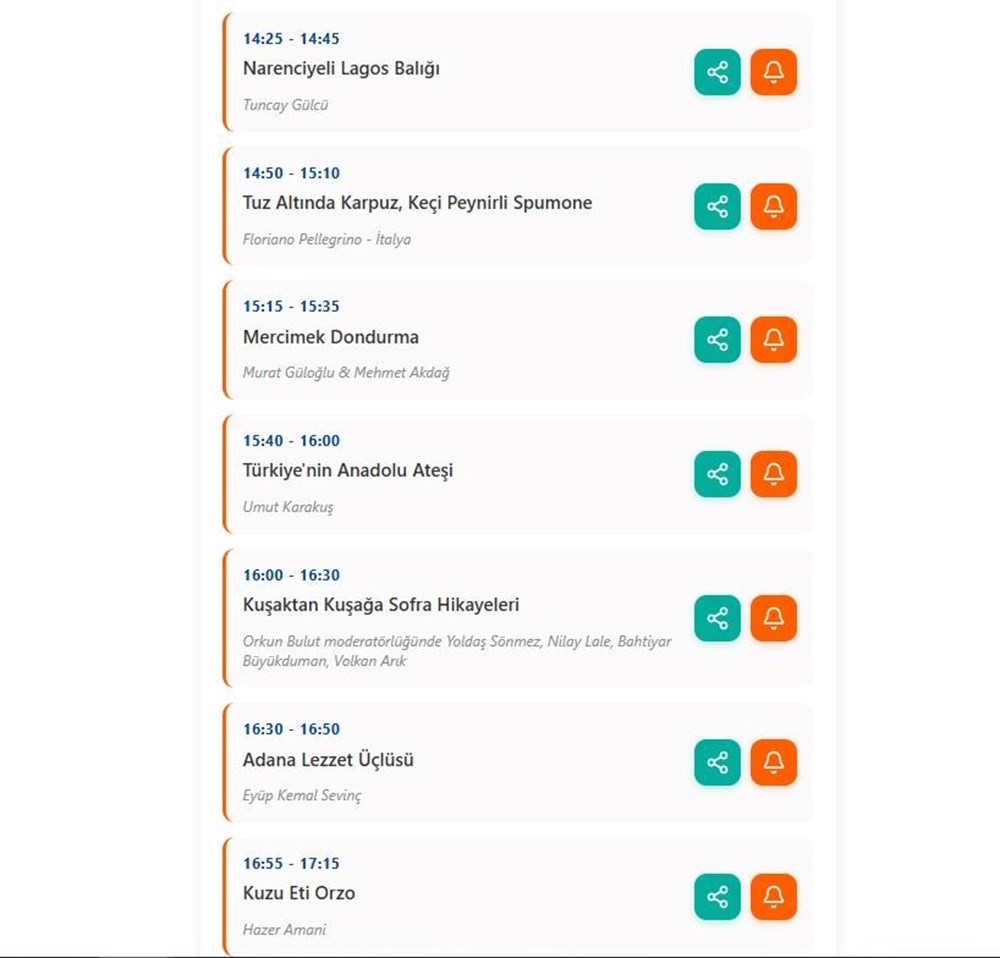This screenshot has height=958, width=1000.
Task: Share the Narenciyeli Lagos Balığı session
Action: tap(717, 72)
